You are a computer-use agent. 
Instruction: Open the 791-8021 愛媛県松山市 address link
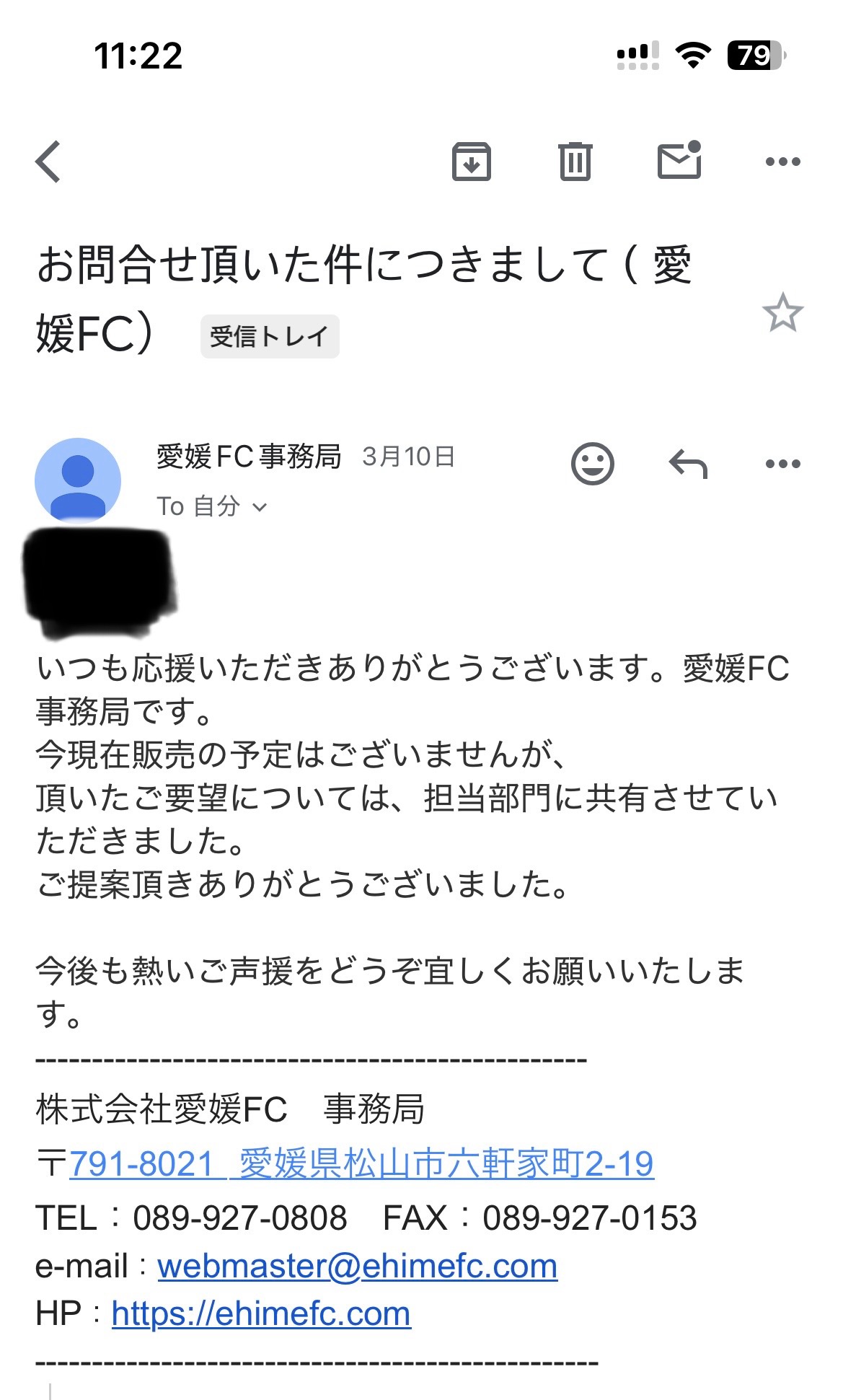(x=361, y=1164)
